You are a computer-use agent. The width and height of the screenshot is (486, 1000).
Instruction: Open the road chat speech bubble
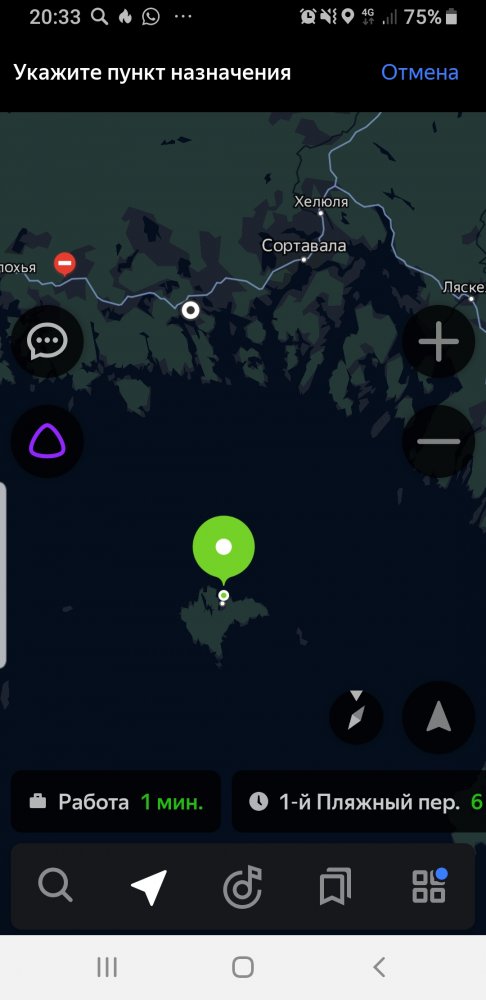pyautogui.click(x=47, y=341)
